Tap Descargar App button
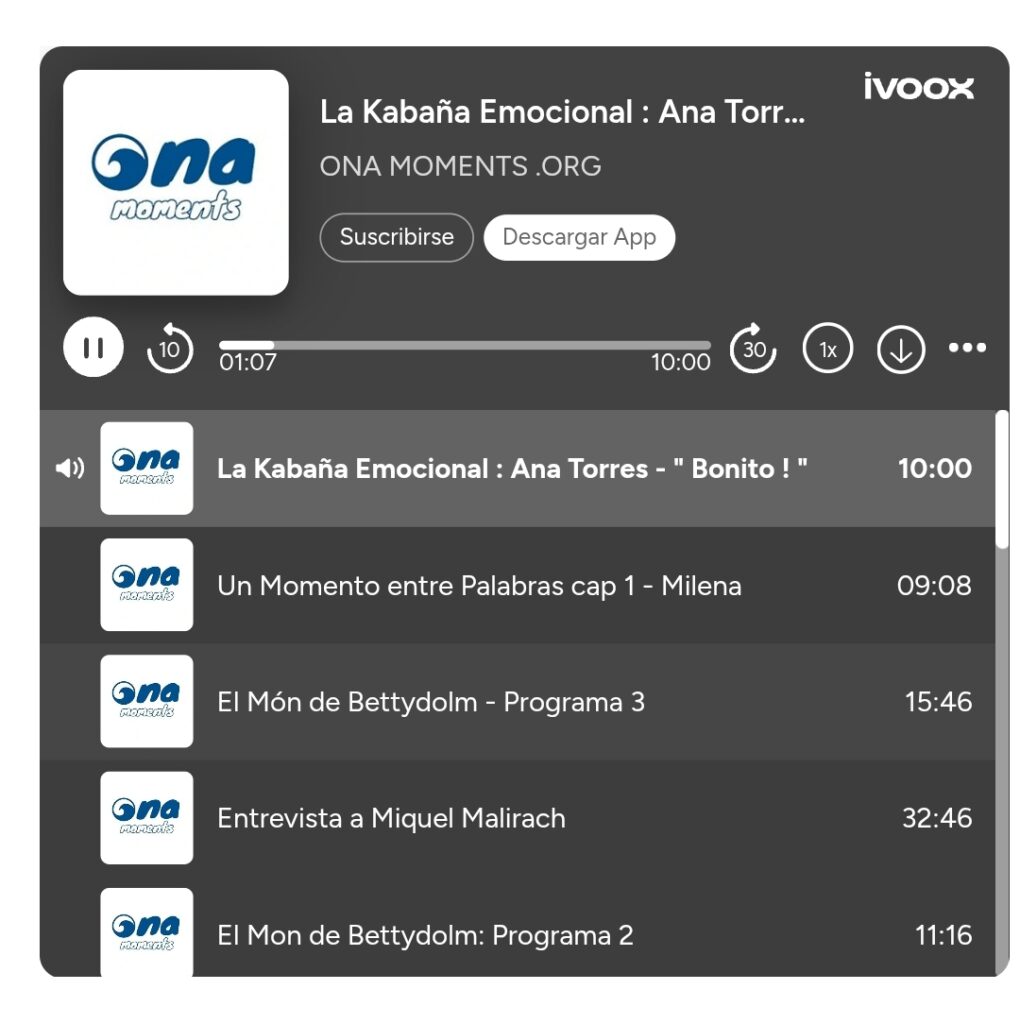Screen dimensions: 1020x1024 [579, 237]
